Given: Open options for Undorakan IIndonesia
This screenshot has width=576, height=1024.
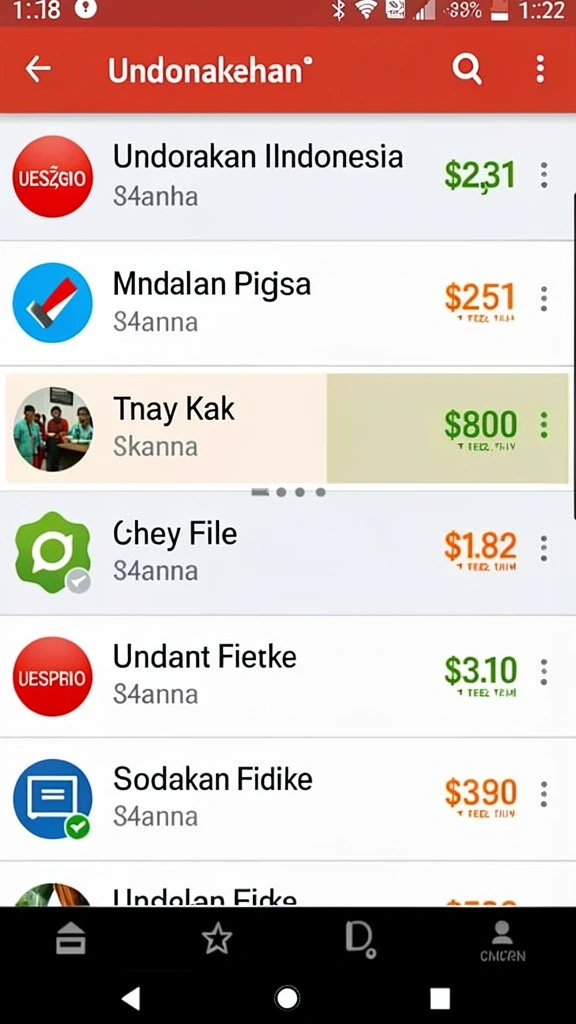Looking at the screenshot, I should (544, 176).
